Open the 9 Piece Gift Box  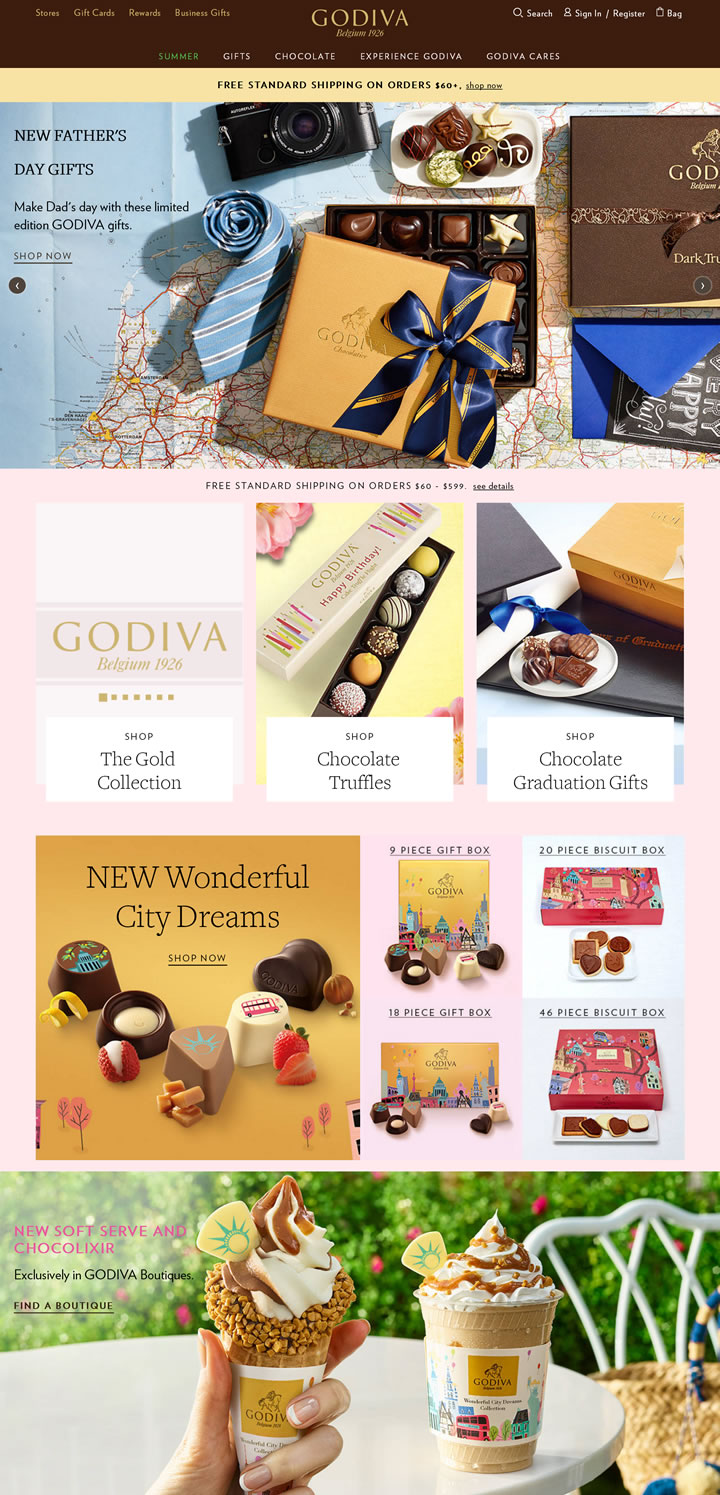click(440, 850)
